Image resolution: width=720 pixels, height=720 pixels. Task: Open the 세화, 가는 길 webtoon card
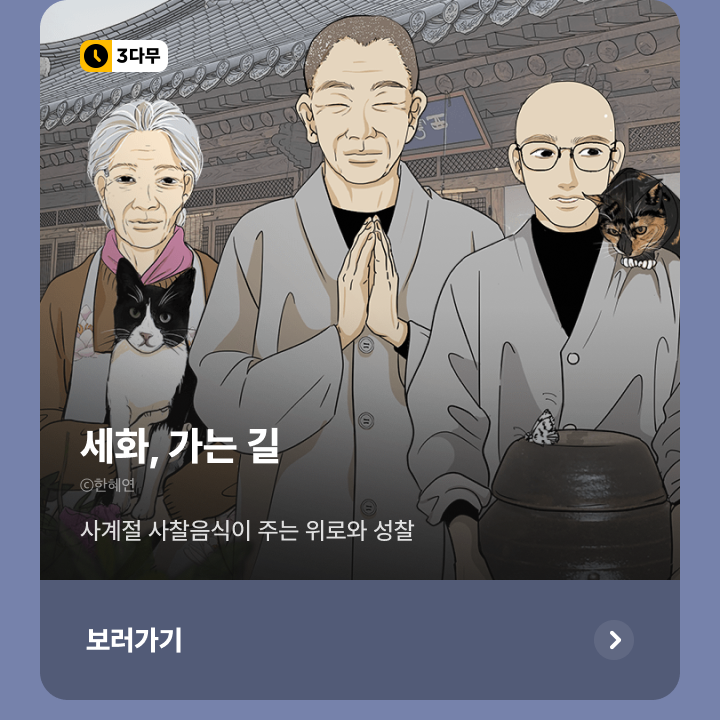click(360, 300)
